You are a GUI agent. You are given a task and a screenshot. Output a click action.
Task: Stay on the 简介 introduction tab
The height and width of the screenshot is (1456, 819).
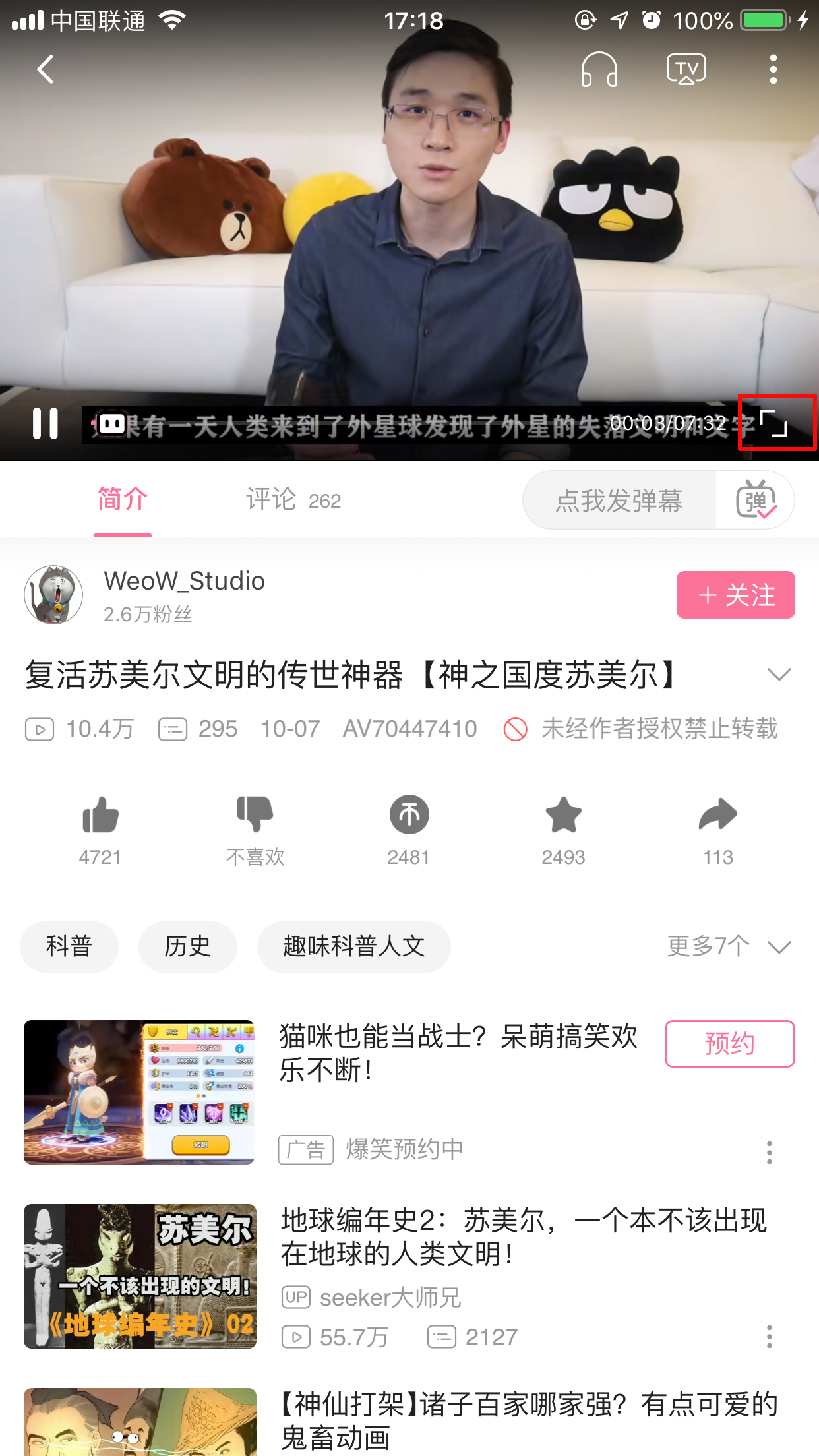tap(123, 500)
